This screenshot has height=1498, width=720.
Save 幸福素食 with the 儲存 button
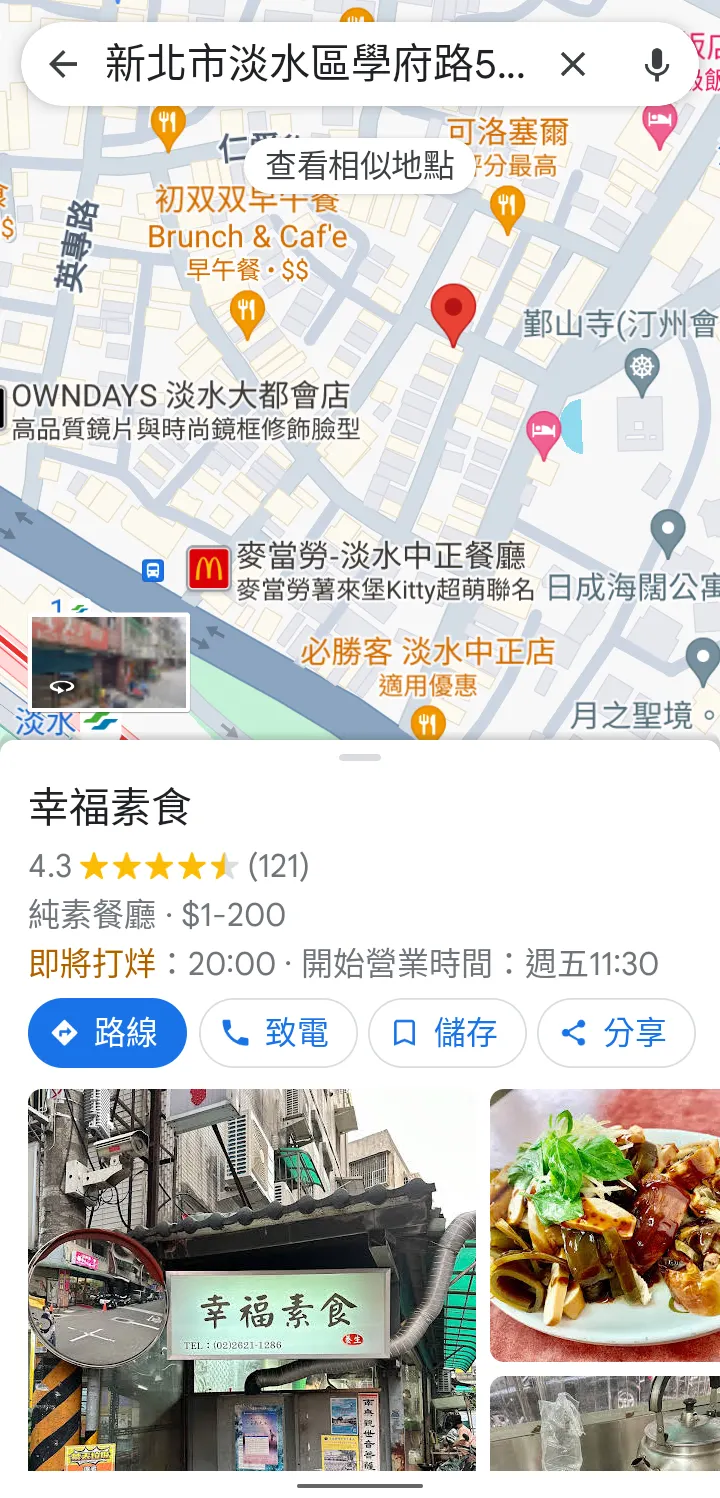447,1035
